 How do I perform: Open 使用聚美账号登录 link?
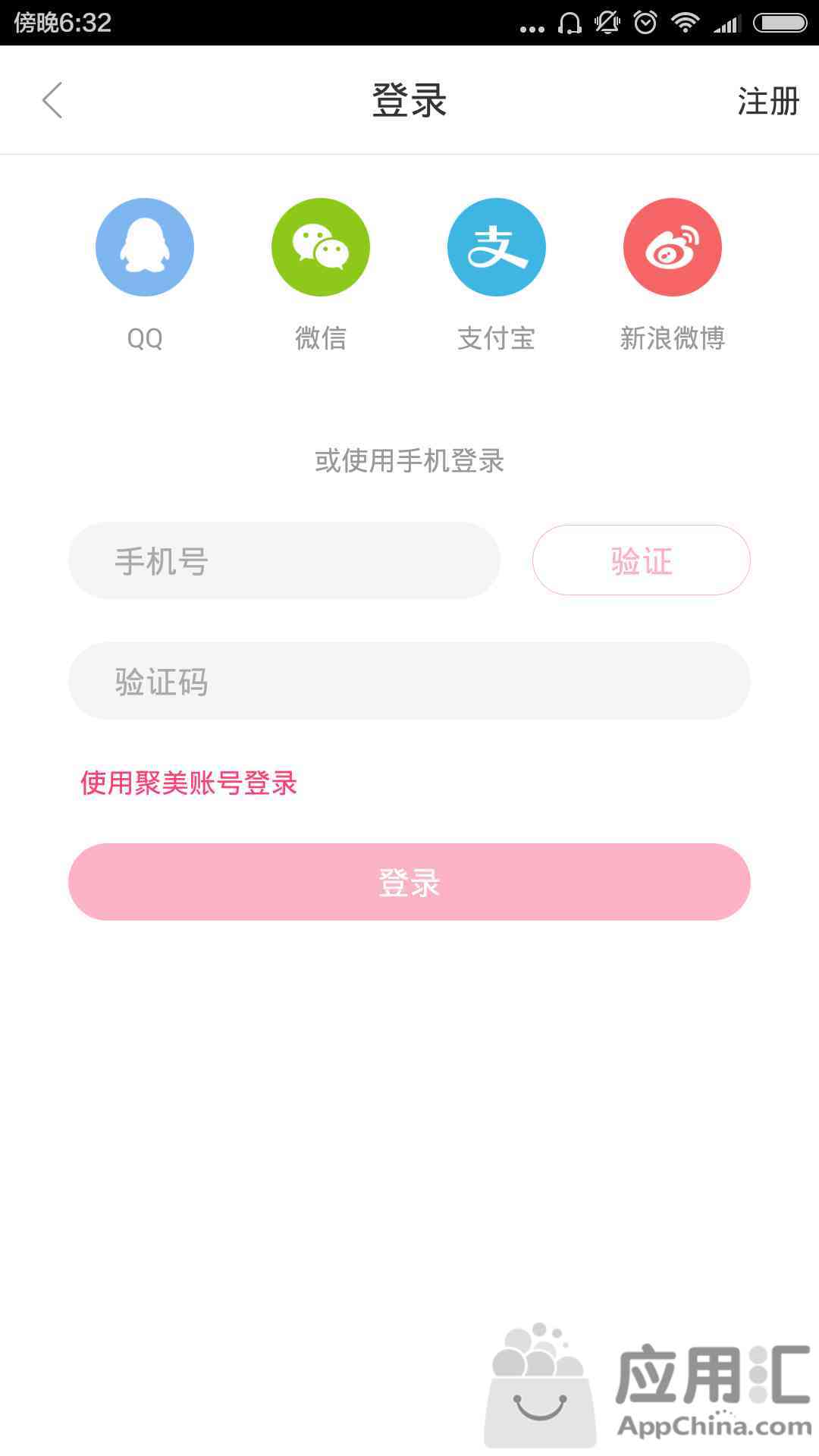189,783
